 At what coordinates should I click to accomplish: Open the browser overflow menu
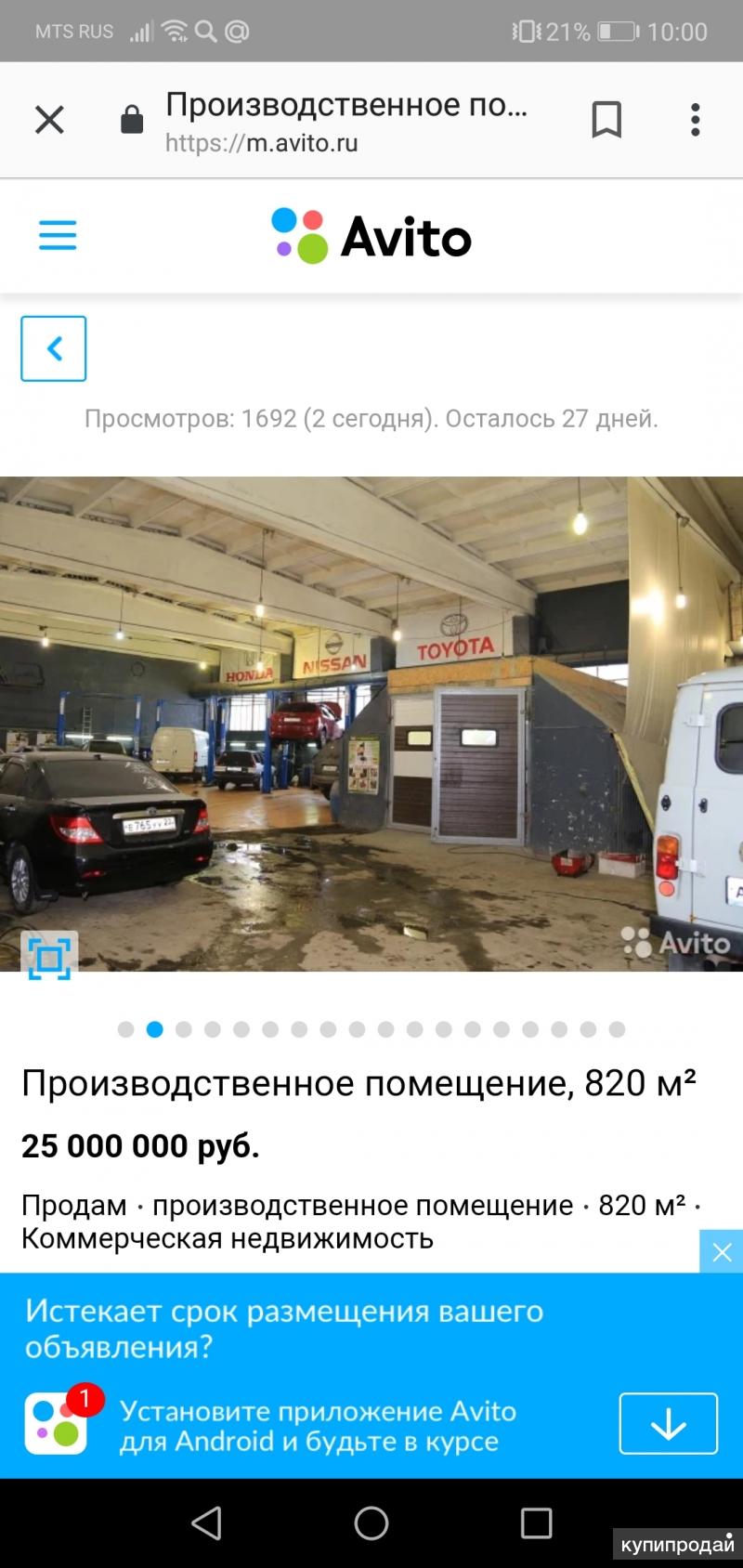click(695, 120)
